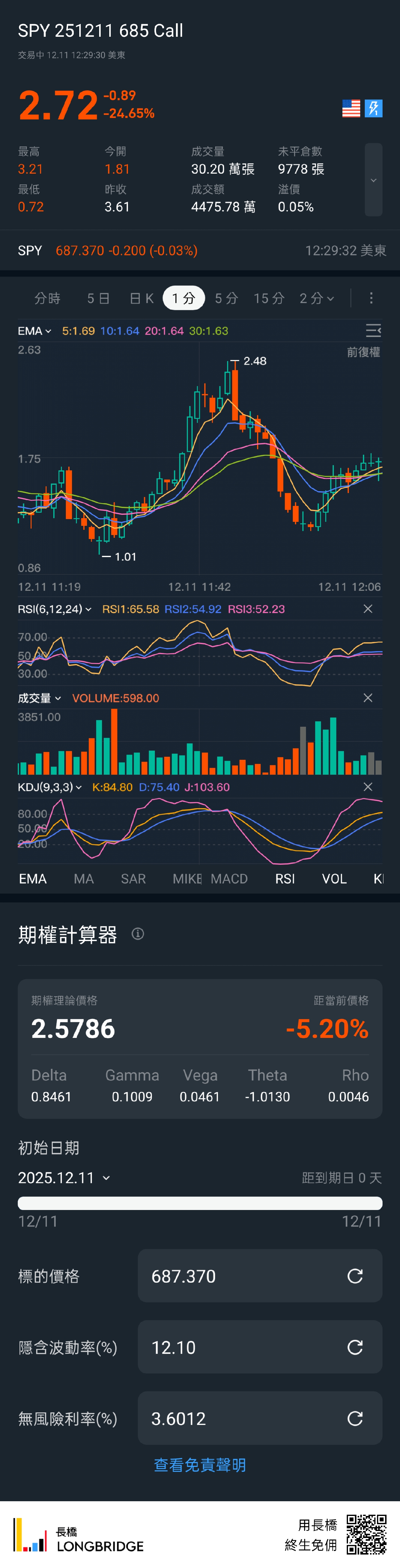Close the RSI indicator panel
This screenshot has height=1568, width=400.
click(368, 609)
